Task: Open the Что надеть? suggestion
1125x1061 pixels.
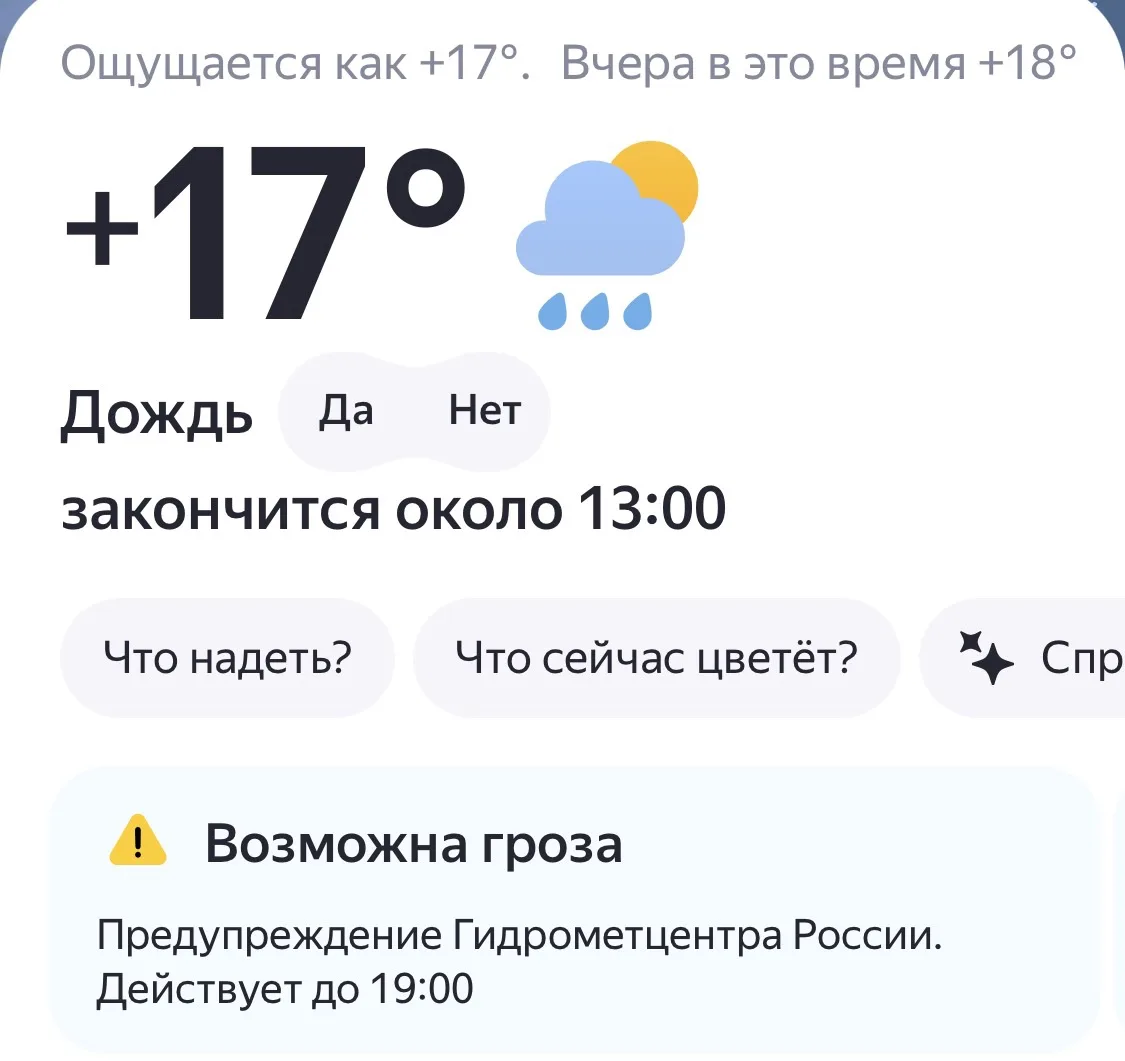Action: (227, 657)
